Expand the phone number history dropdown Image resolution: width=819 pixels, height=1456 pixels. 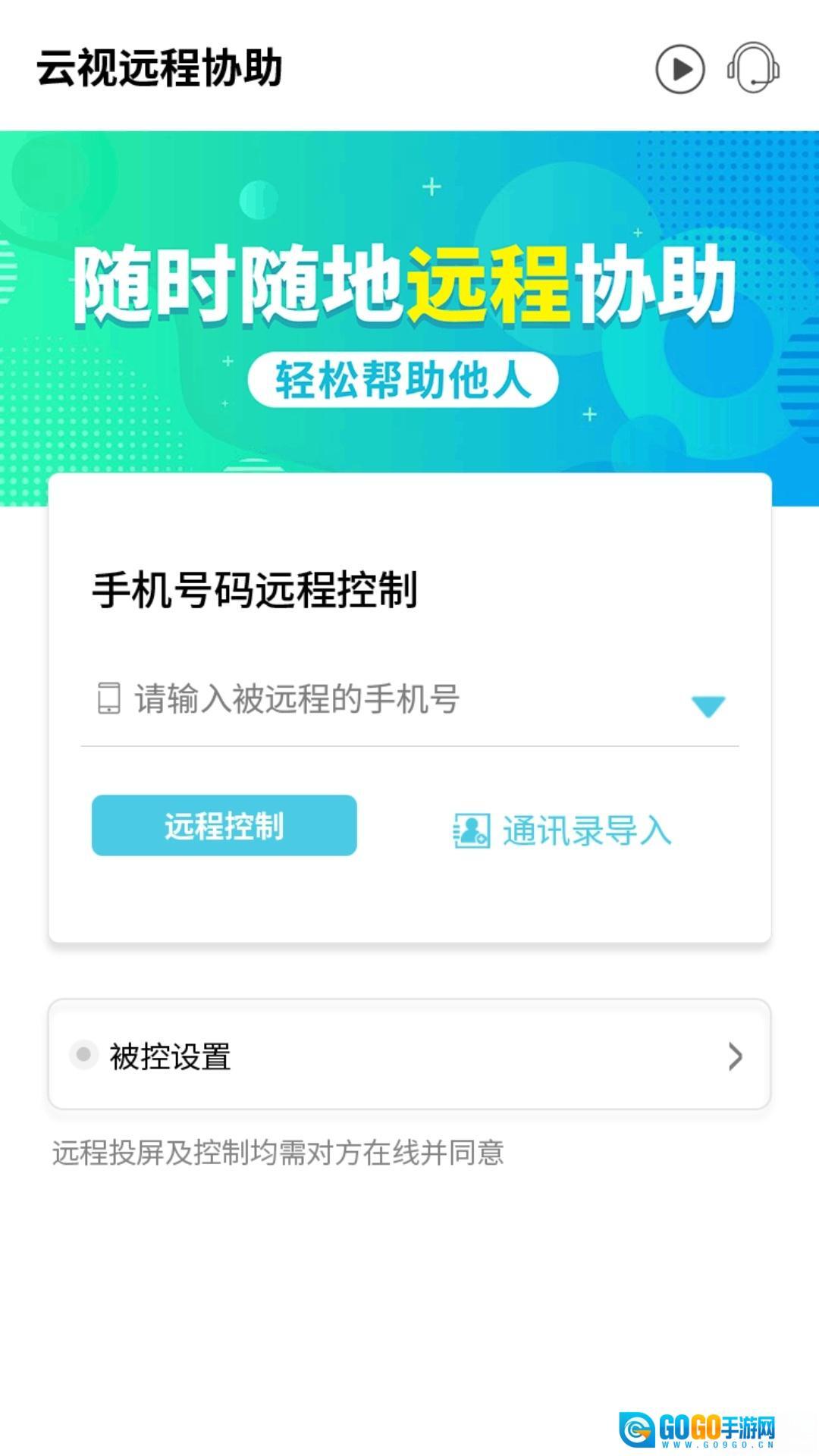point(708,706)
